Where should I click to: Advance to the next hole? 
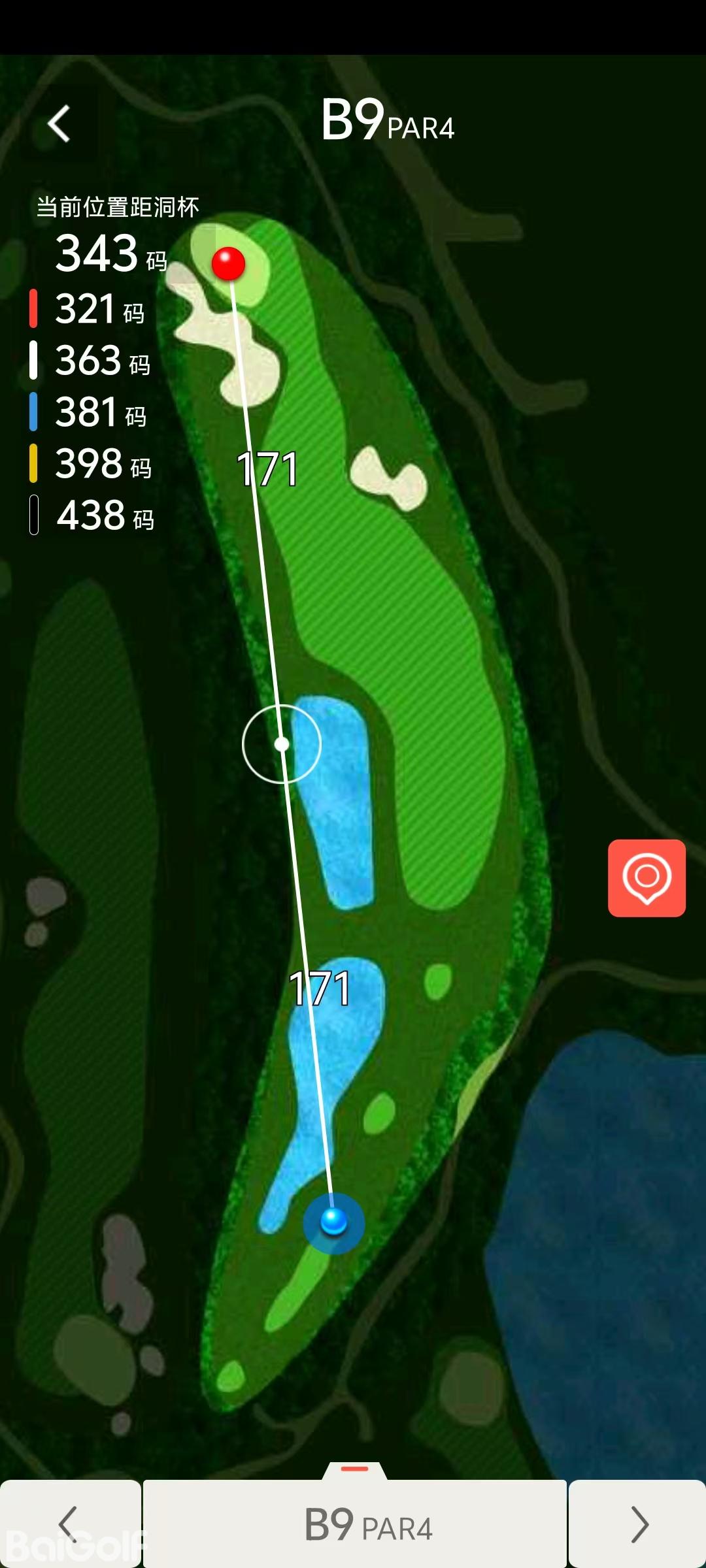638,1524
